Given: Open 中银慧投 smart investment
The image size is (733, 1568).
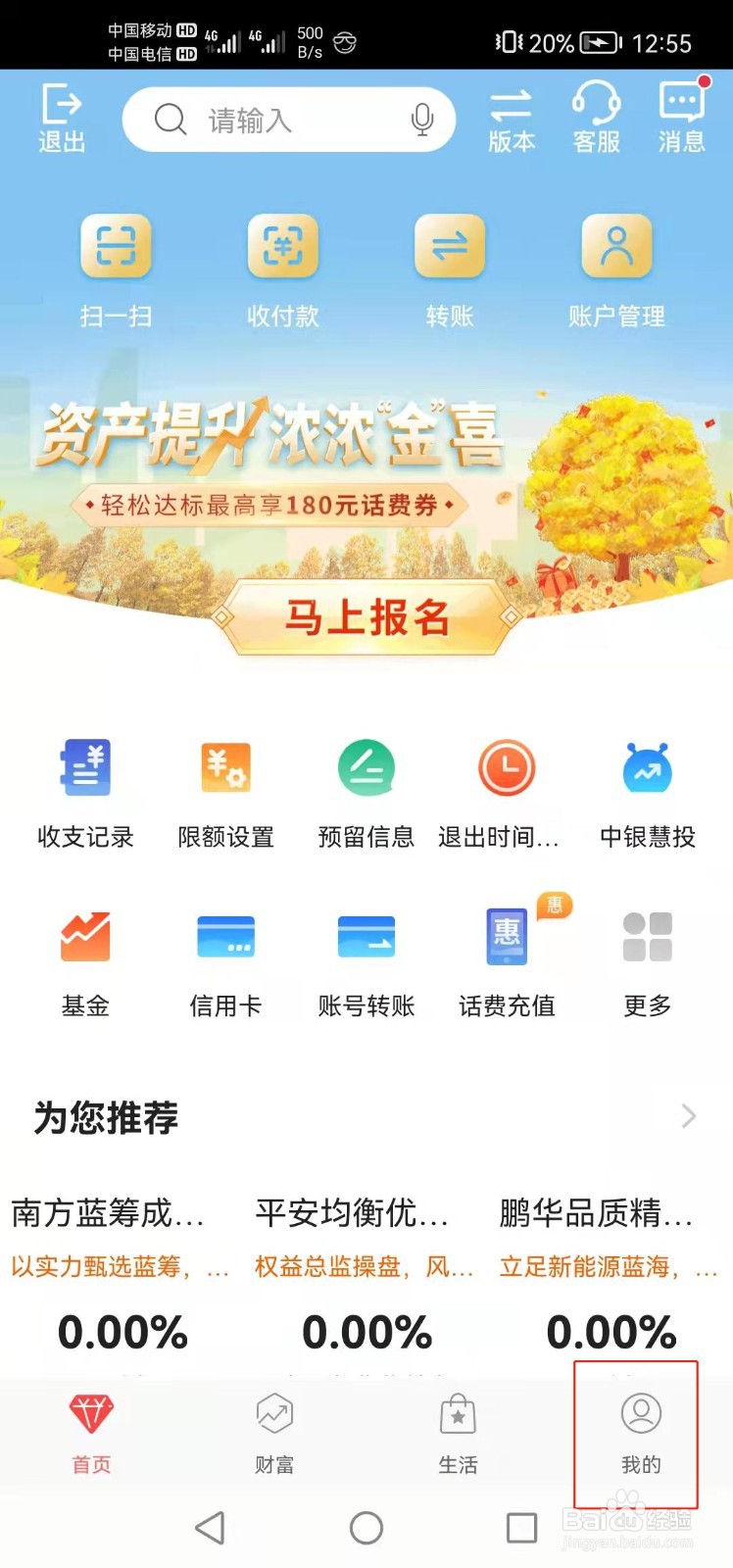Looking at the screenshot, I should pyautogui.click(x=647, y=792).
